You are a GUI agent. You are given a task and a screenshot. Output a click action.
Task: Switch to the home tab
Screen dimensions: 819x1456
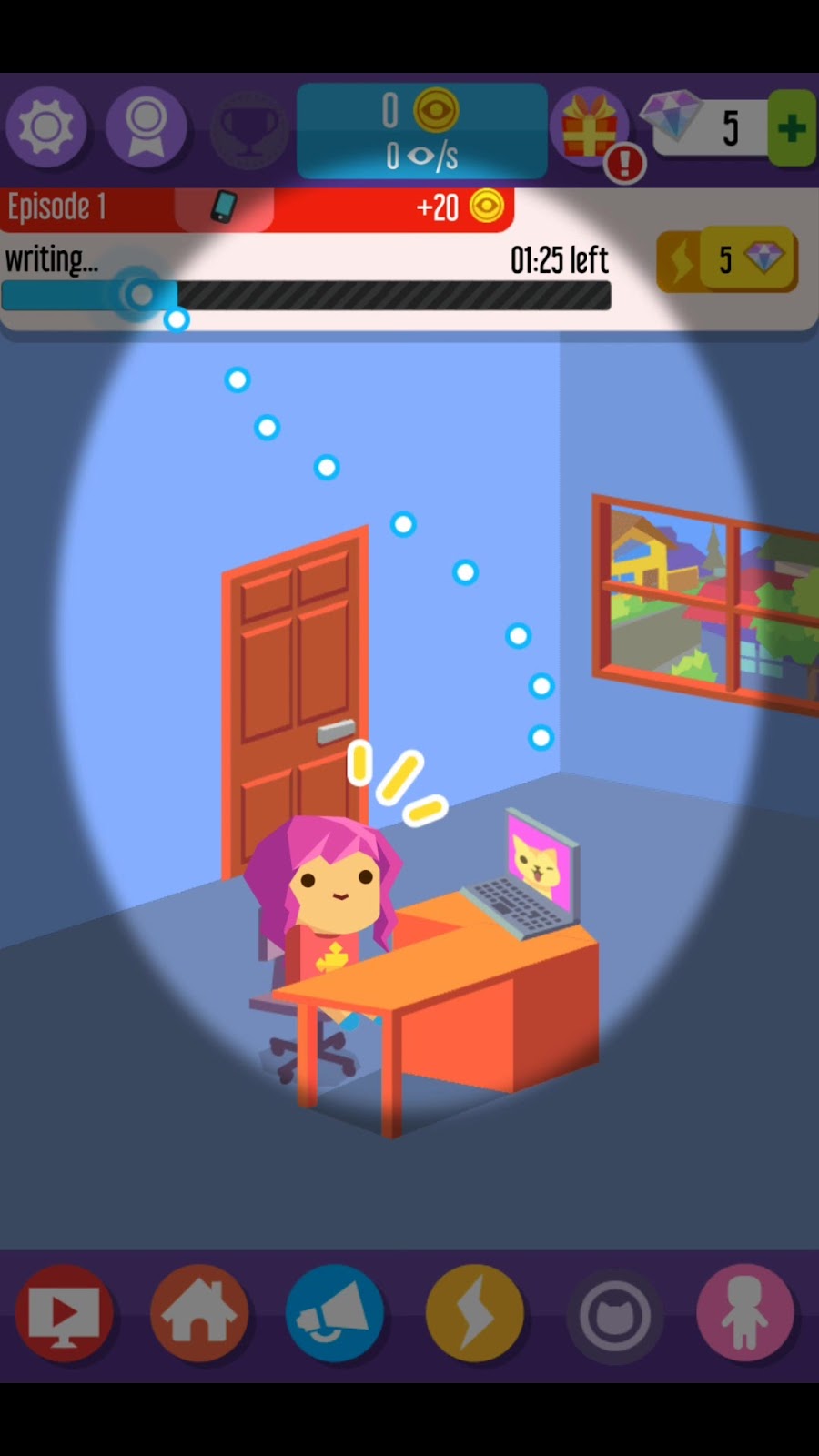pos(199,1313)
